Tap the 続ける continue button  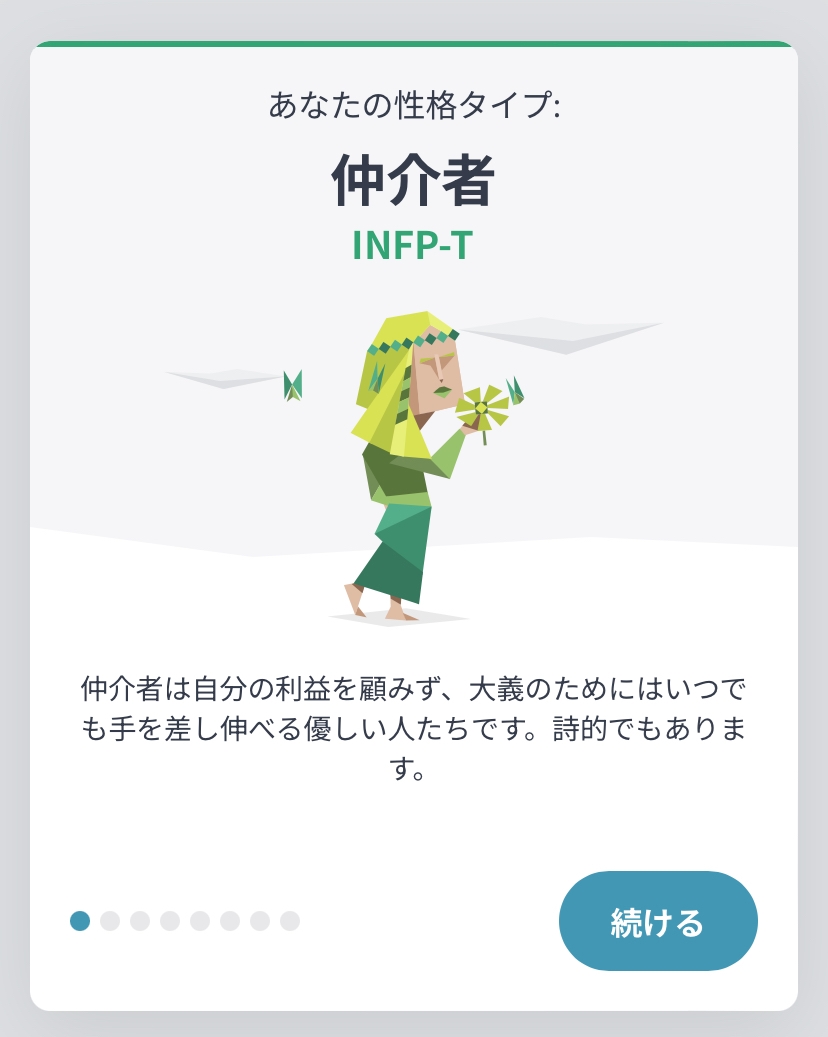[x=658, y=921]
